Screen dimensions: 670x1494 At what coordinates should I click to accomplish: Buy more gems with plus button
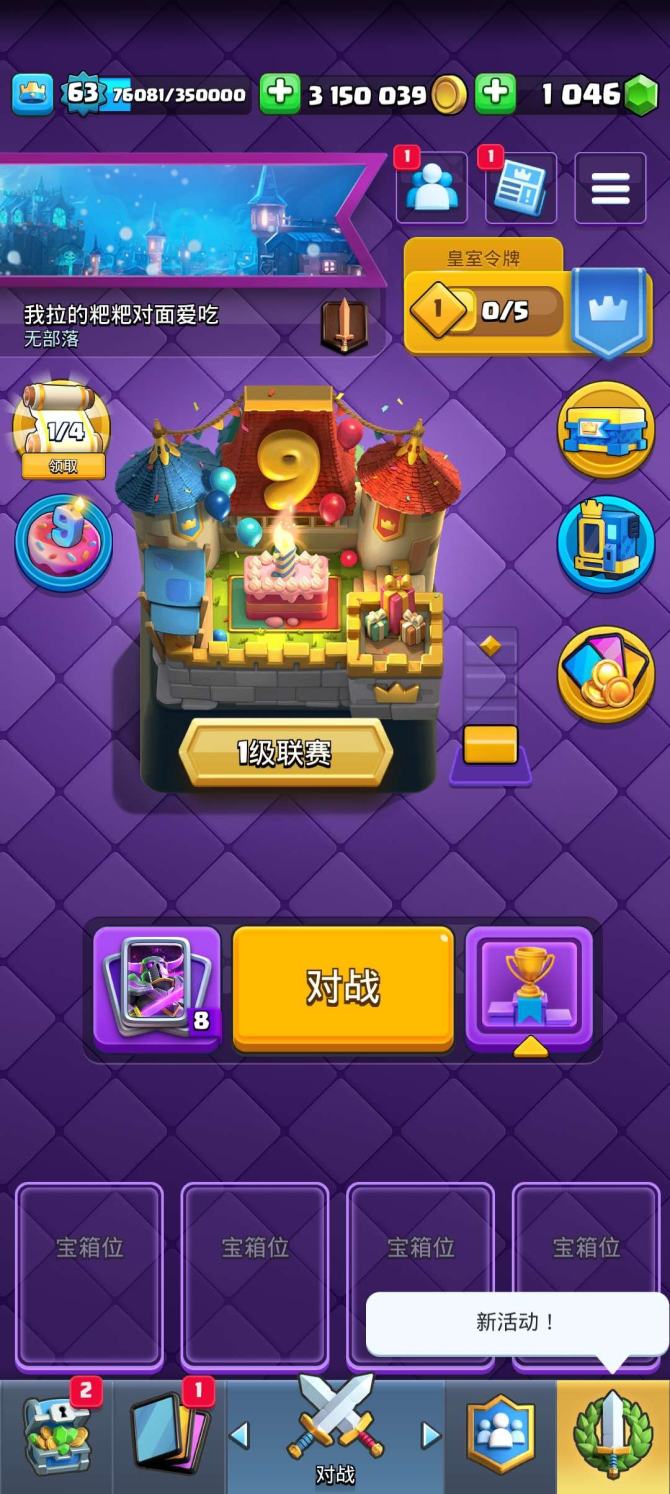494,94
